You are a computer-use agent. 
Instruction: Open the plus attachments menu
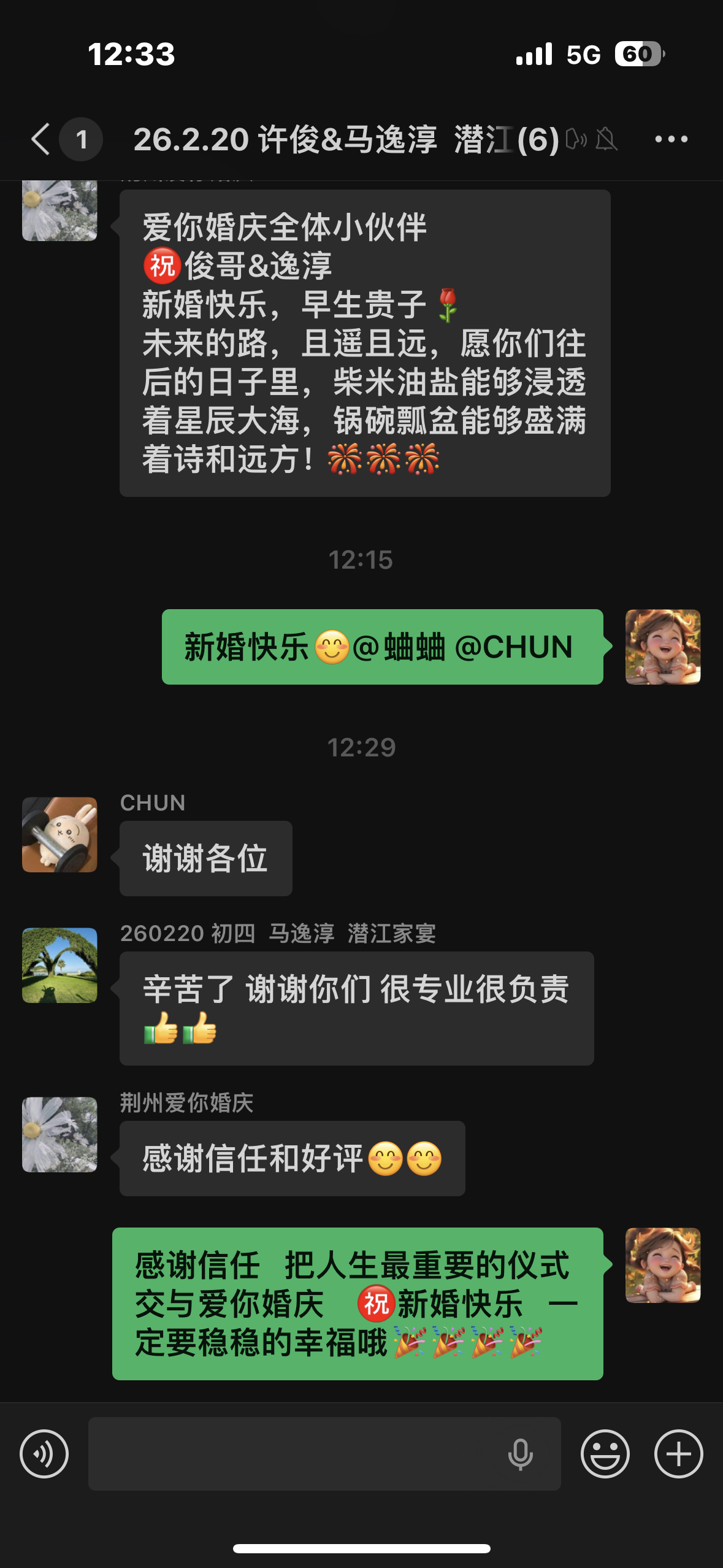[x=678, y=1453]
